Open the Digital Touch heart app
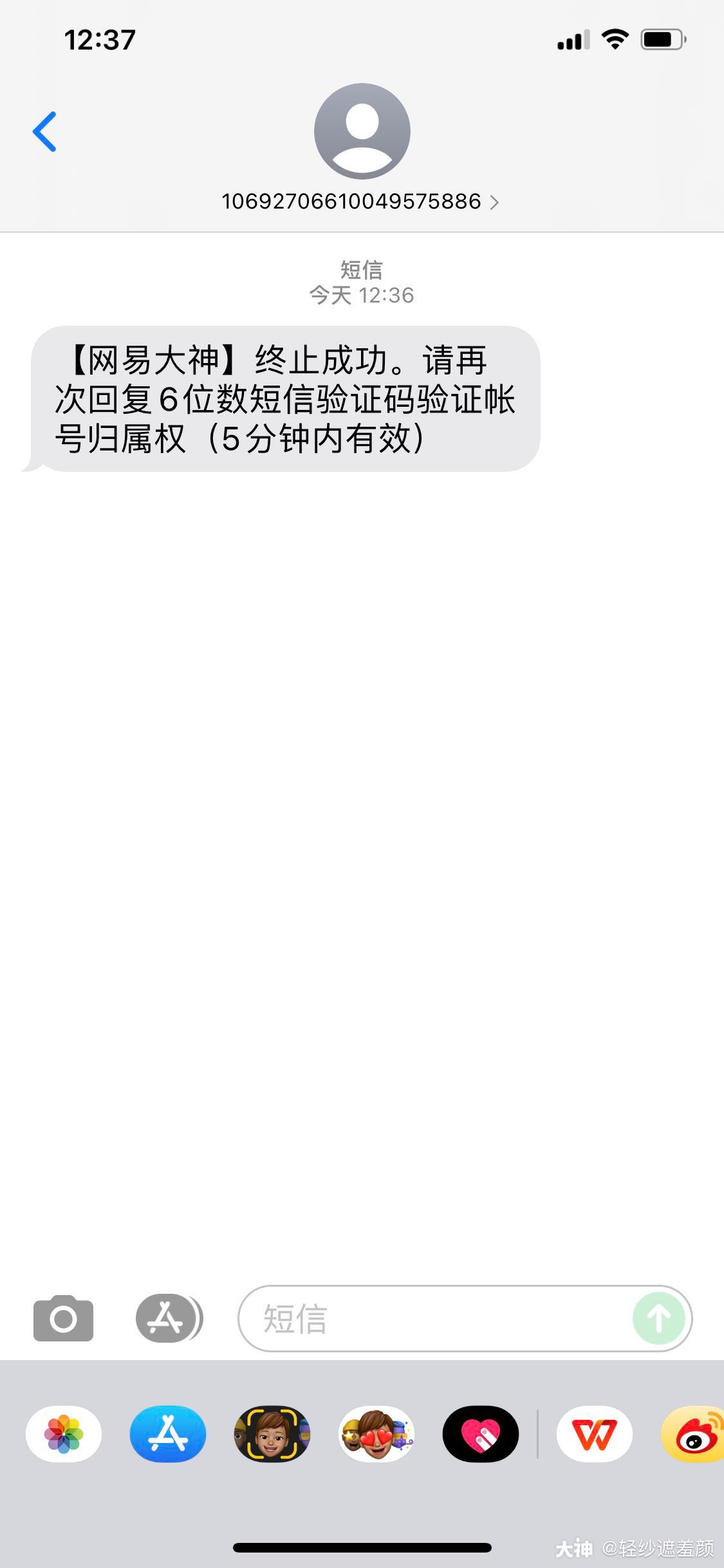724x1568 pixels. click(x=481, y=1434)
